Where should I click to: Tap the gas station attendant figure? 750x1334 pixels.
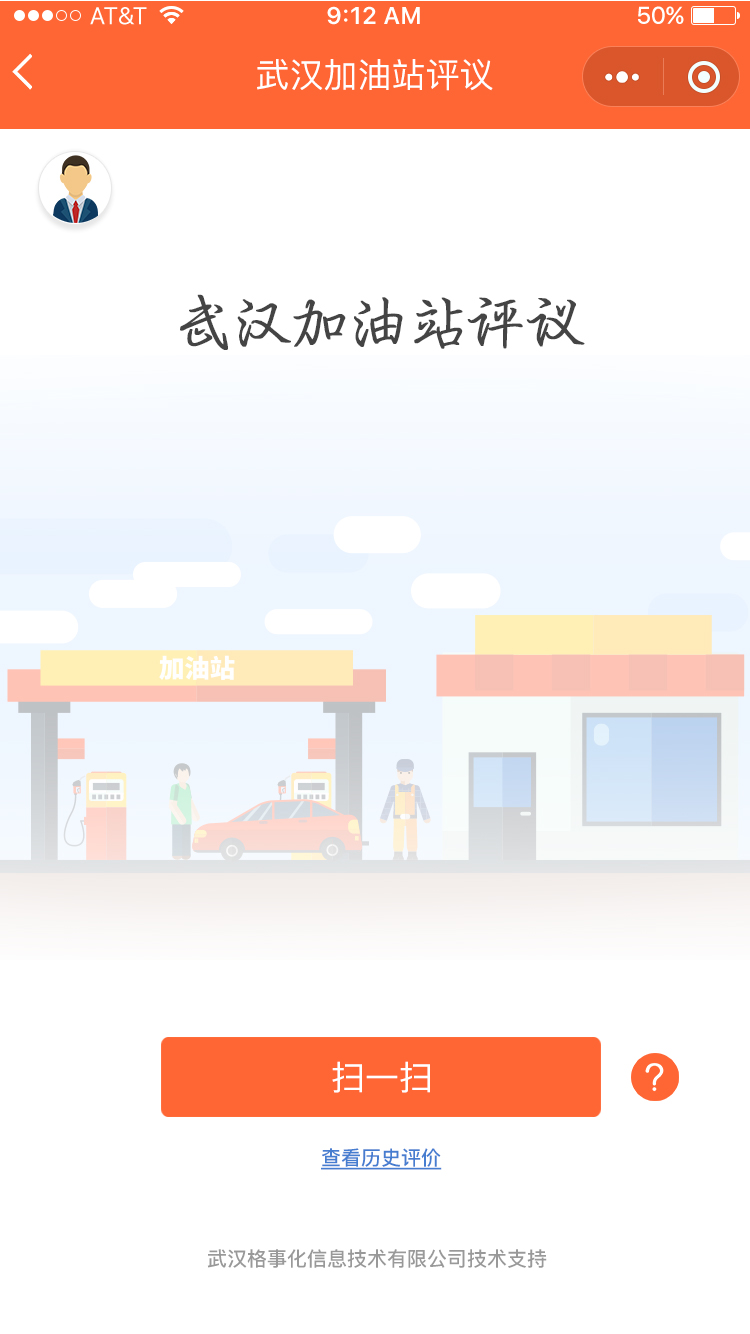tap(405, 810)
